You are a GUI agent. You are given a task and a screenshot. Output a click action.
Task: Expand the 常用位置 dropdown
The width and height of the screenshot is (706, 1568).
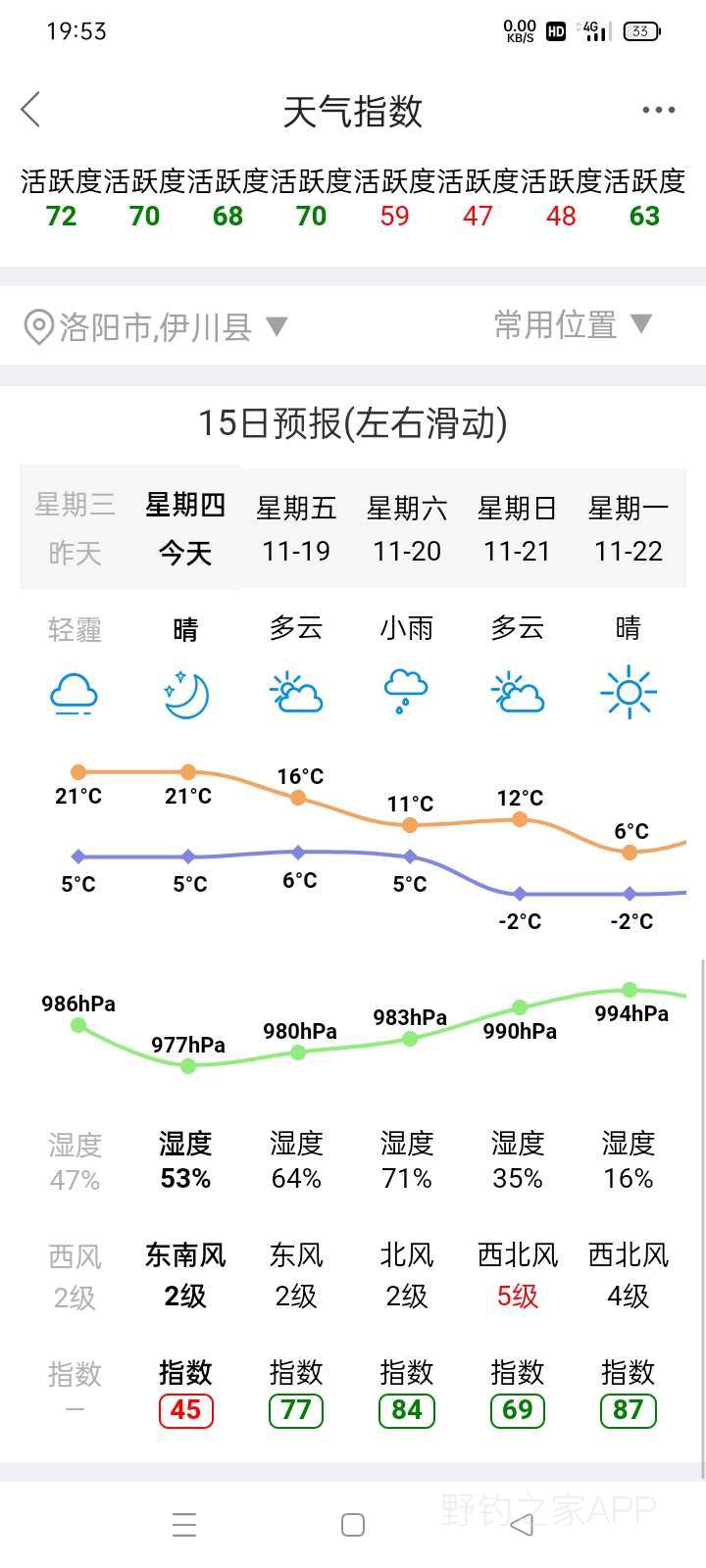pyautogui.click(x=574, y=324)
